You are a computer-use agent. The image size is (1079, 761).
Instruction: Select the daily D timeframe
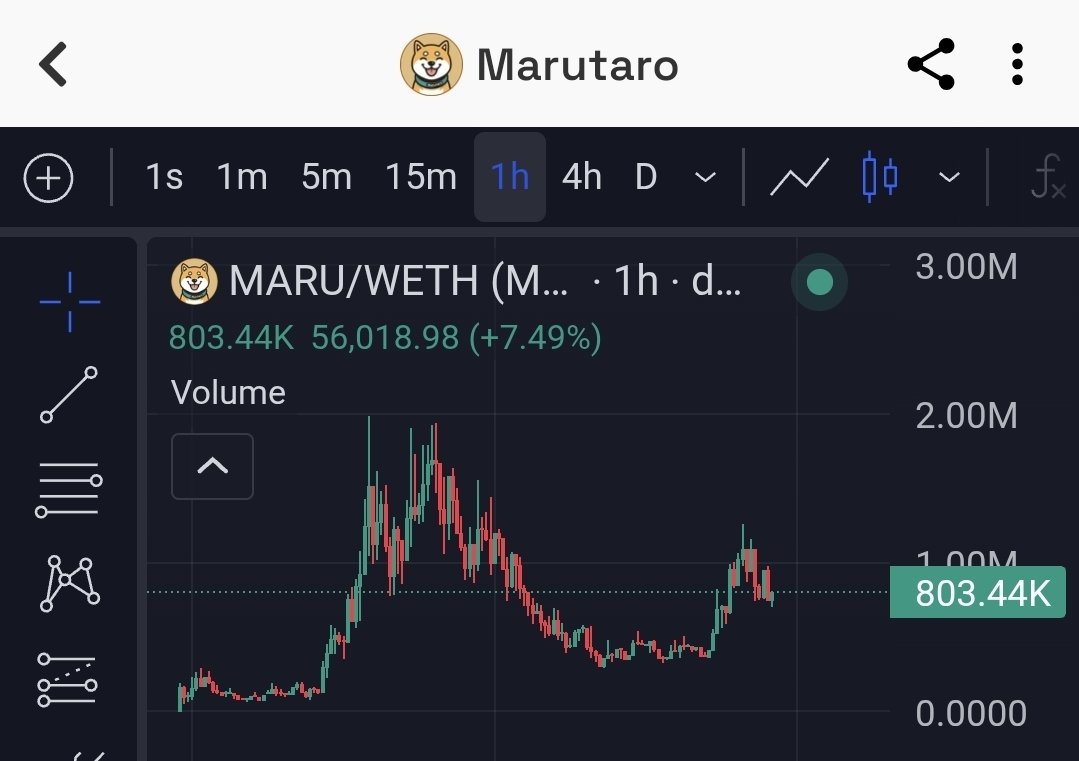(x=646, y=178)
